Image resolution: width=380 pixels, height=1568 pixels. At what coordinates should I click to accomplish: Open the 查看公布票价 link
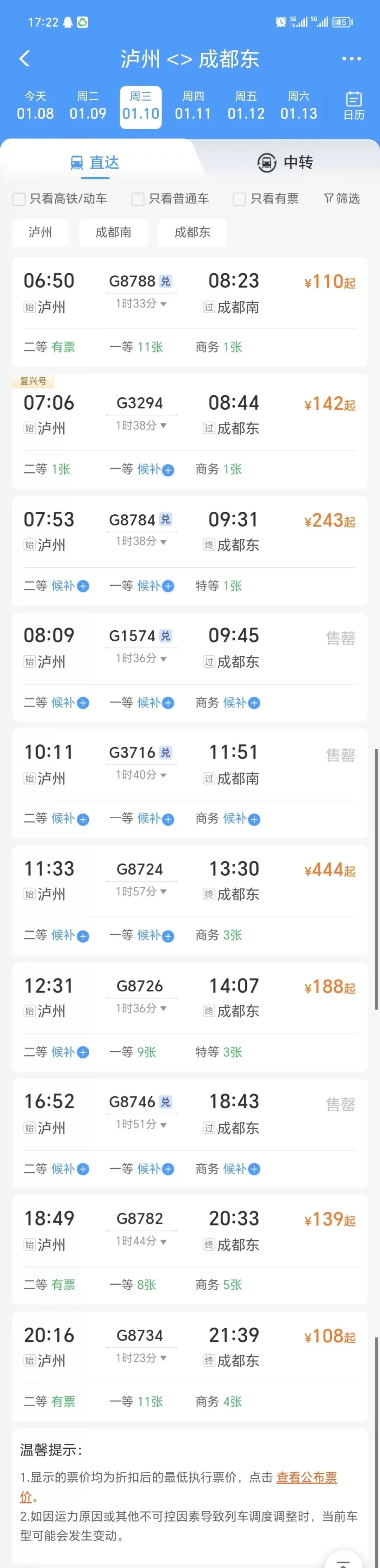click(306, 1477)
